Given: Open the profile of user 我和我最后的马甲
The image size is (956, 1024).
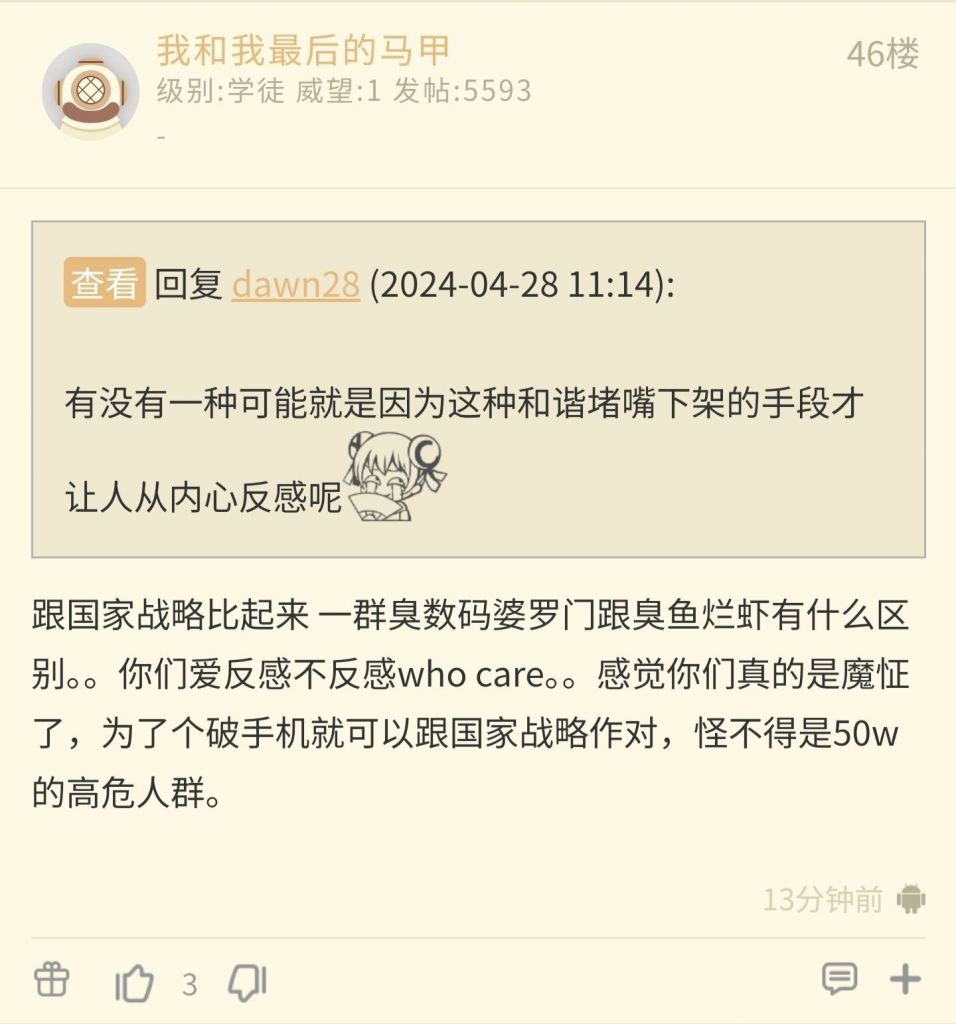Looking at the screenshot, I should [x=303, y=50].
